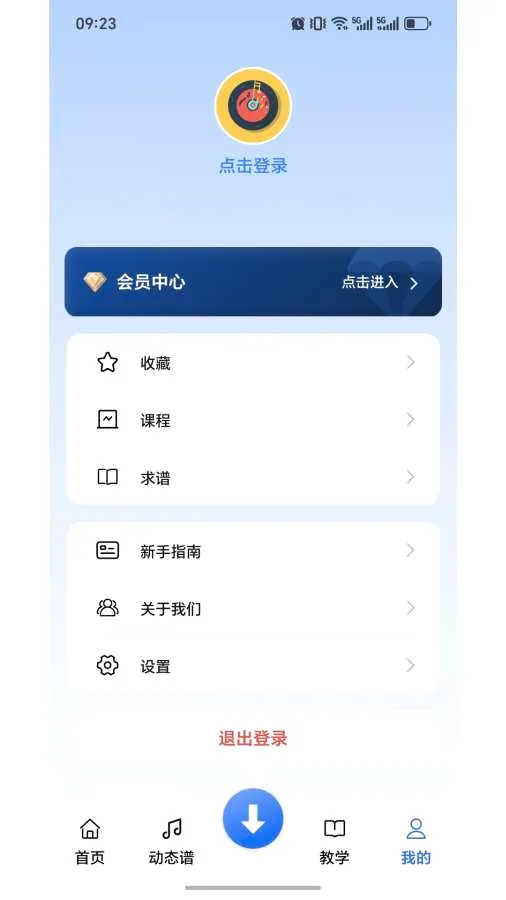Image resolution: width=506 pixels, height=900 pixels.
Task: Open the 收藏 favorites row
Action: 253,363
